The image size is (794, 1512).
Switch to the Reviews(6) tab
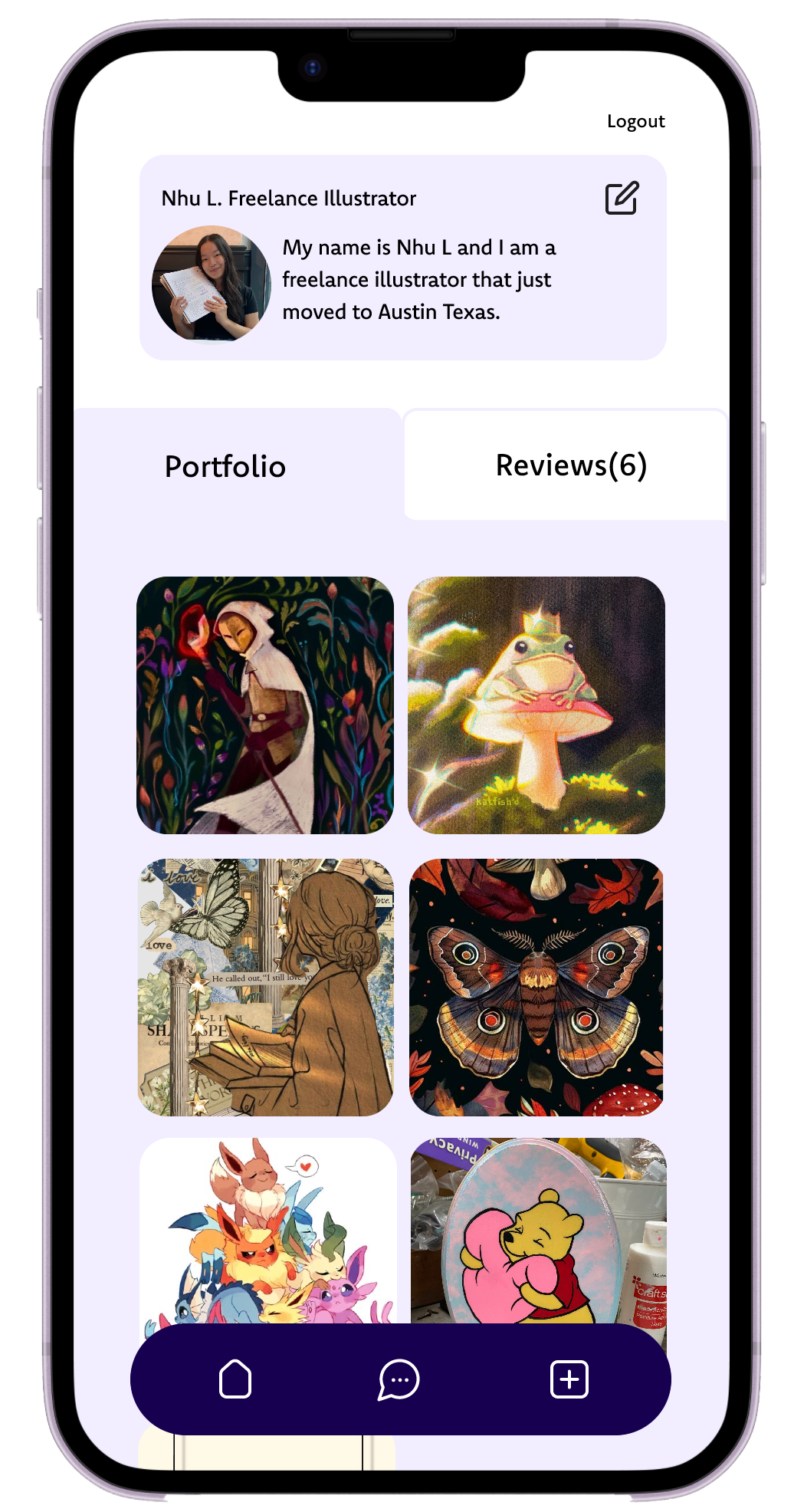coord(570,465)
